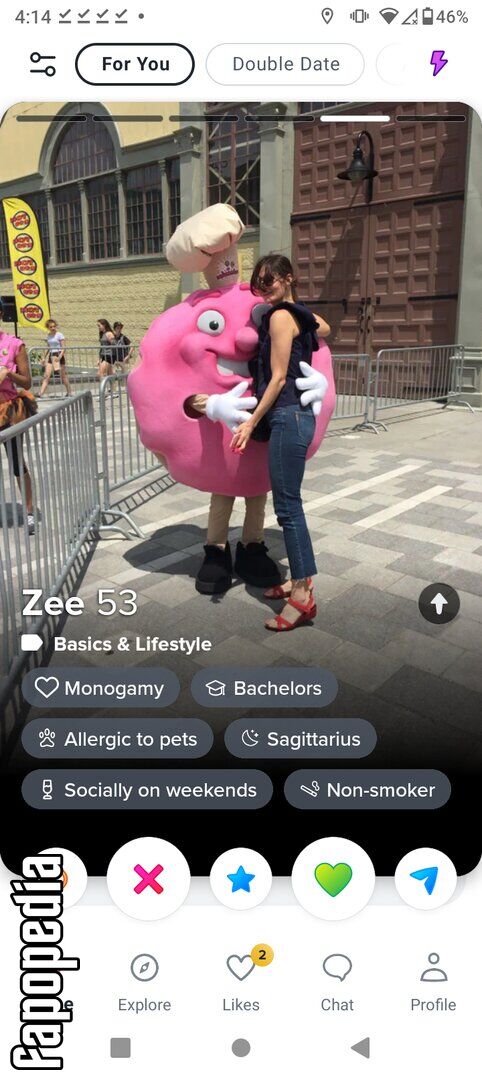482x1080 pixels.
Task: Open the discovery filter settings icon
Action: pos(42,64)
